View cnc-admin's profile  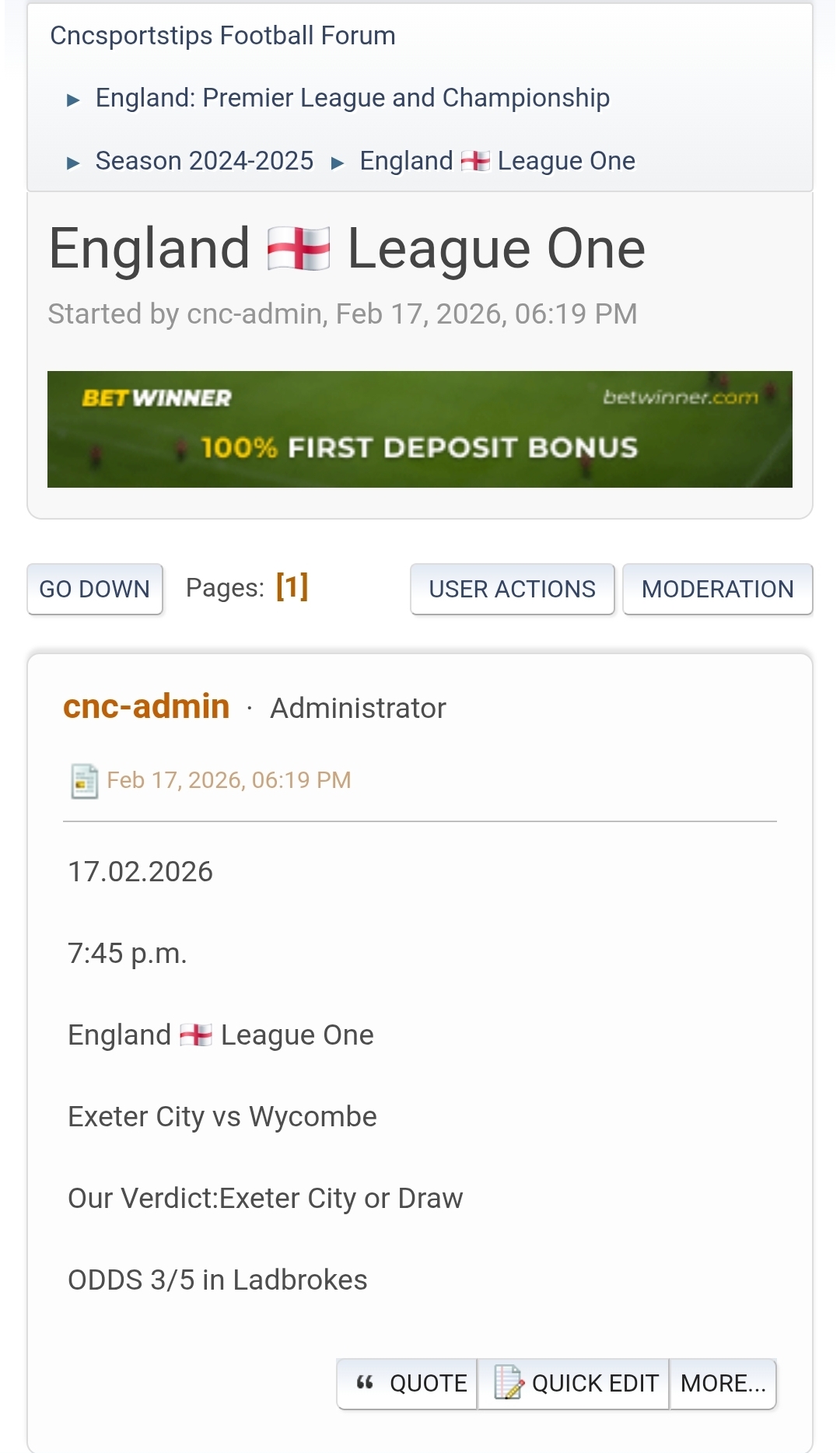[x=146, y=706]
